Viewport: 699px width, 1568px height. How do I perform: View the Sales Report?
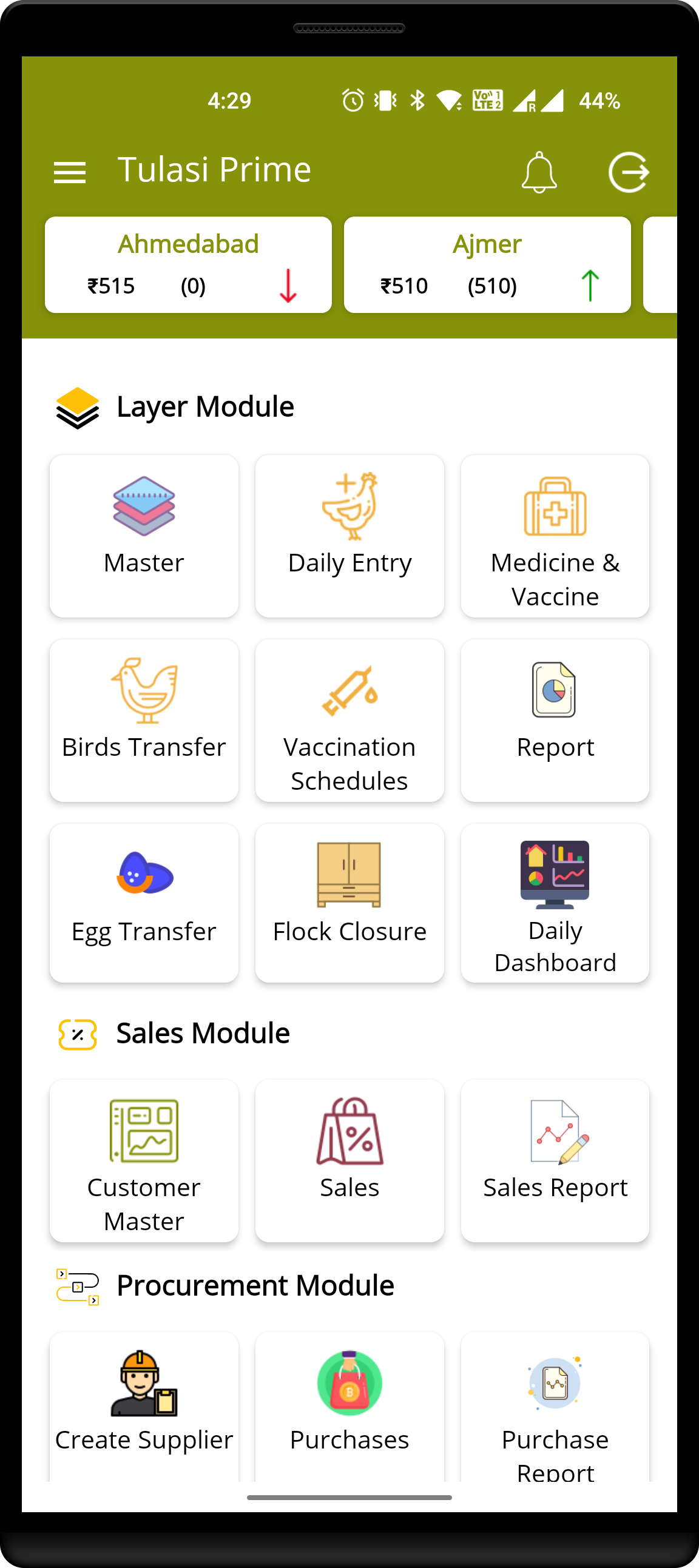pyautogui.click(x=555, y=1160)
